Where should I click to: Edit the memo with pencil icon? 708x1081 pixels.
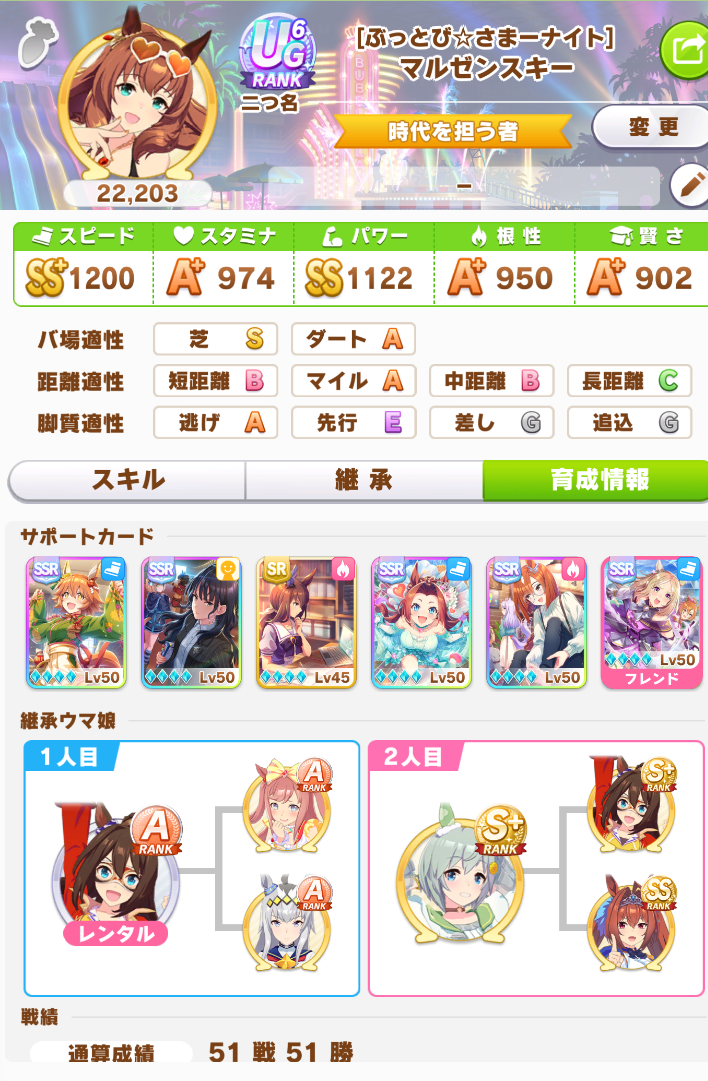pos(688,183)
